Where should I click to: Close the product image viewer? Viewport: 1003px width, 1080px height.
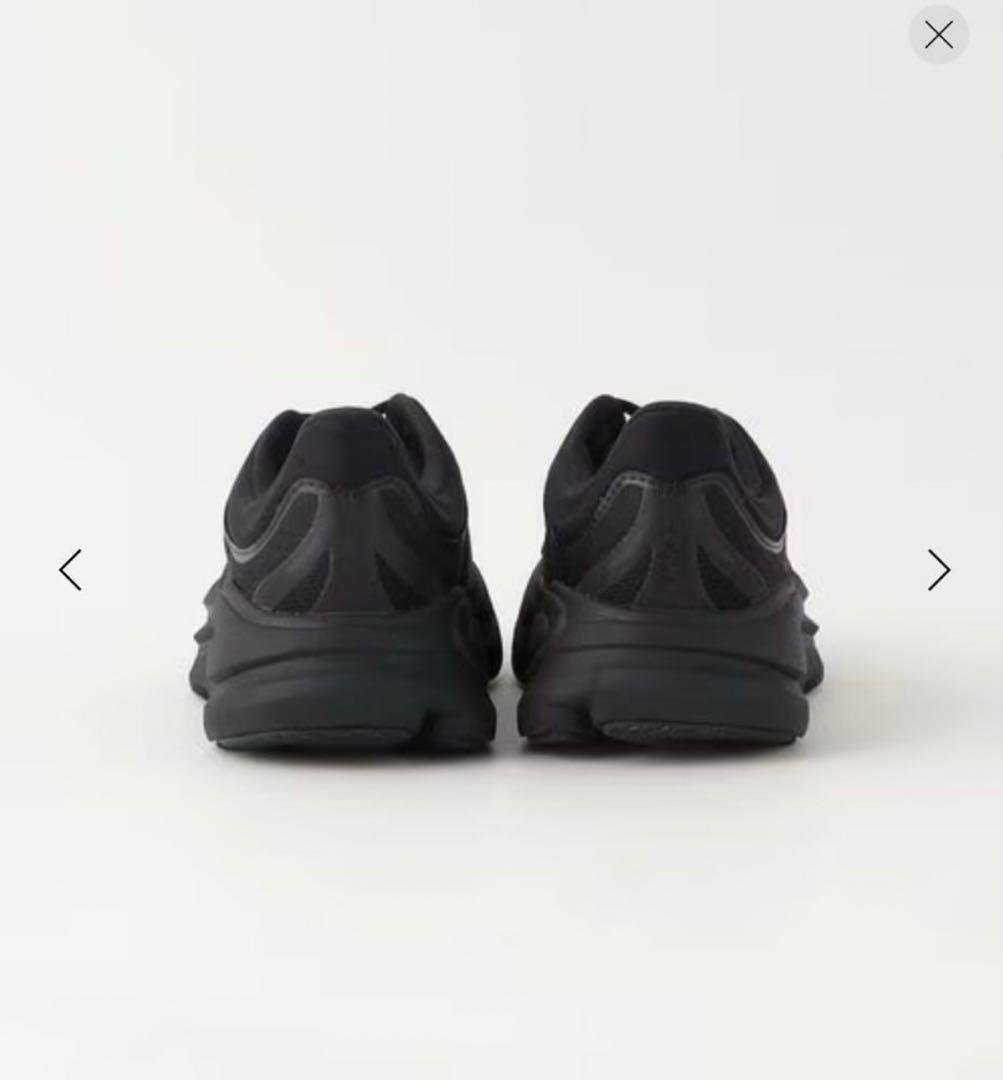938,36
